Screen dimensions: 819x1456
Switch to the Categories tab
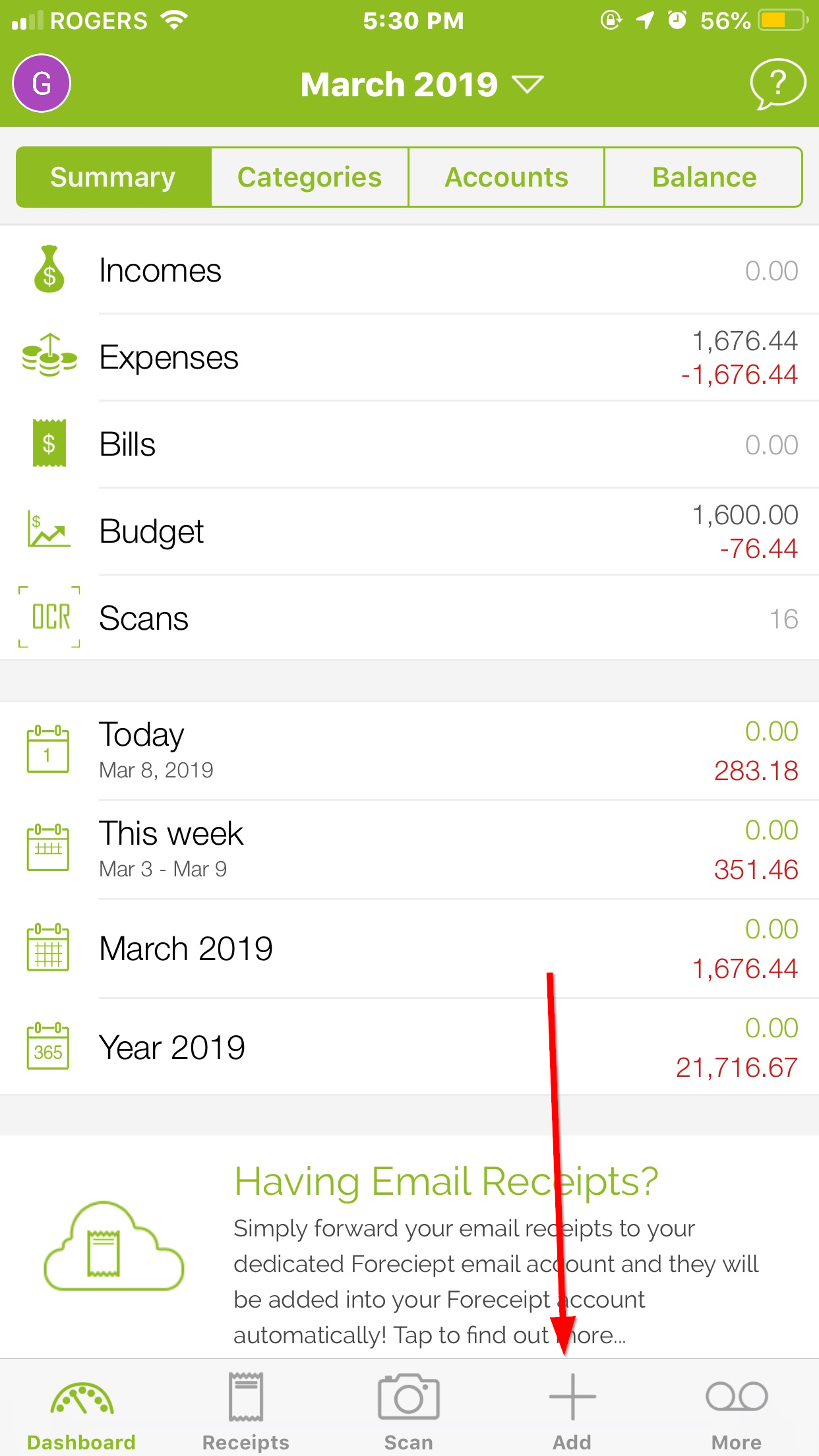[310, 177]
